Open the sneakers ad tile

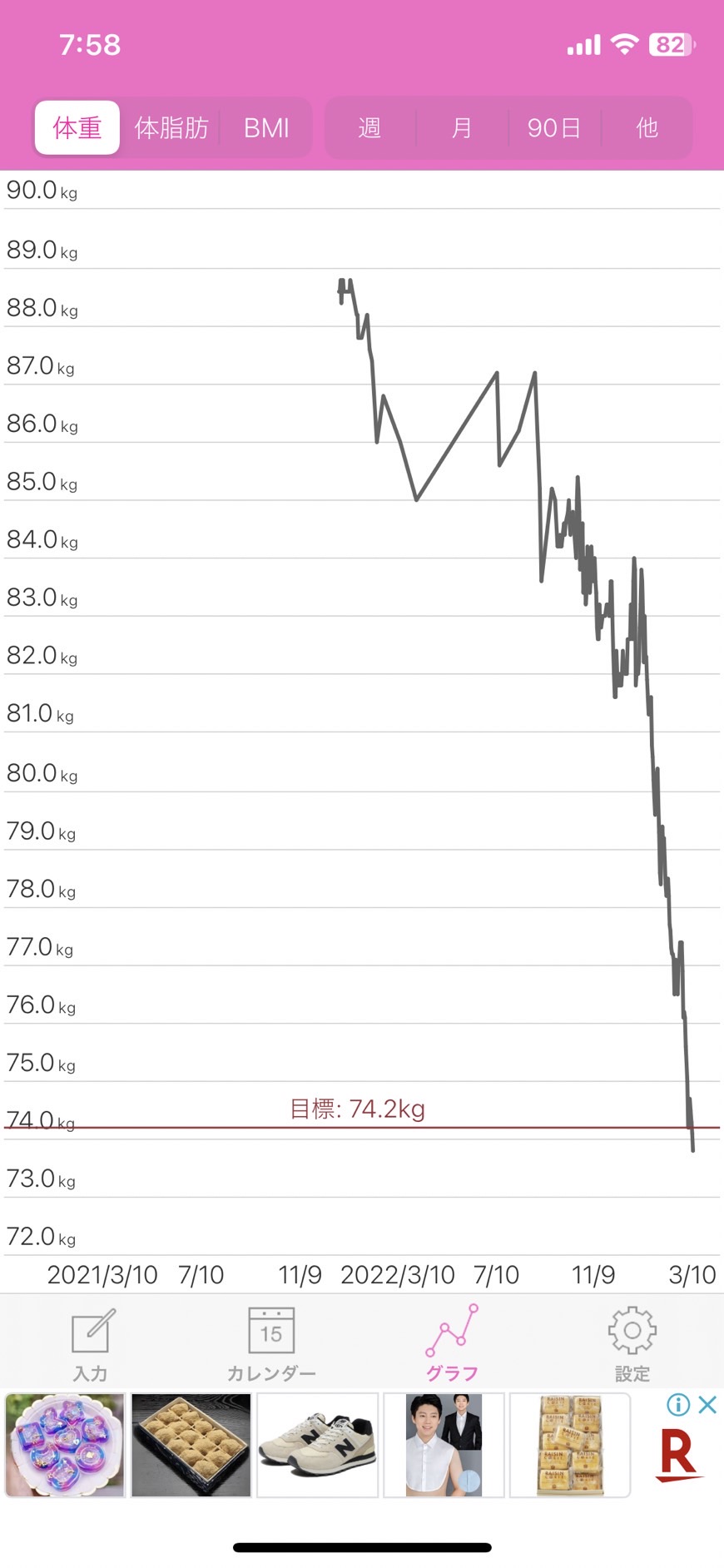pos(318,1445)
